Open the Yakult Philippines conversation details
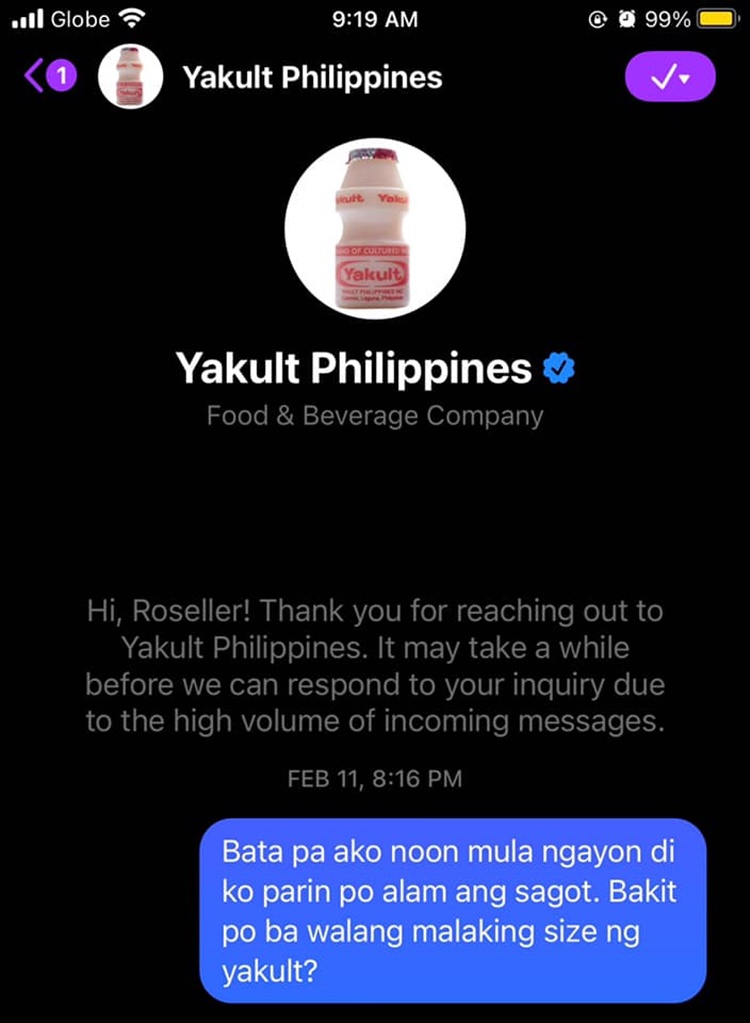750x1023 pixels. coord(312,78)
